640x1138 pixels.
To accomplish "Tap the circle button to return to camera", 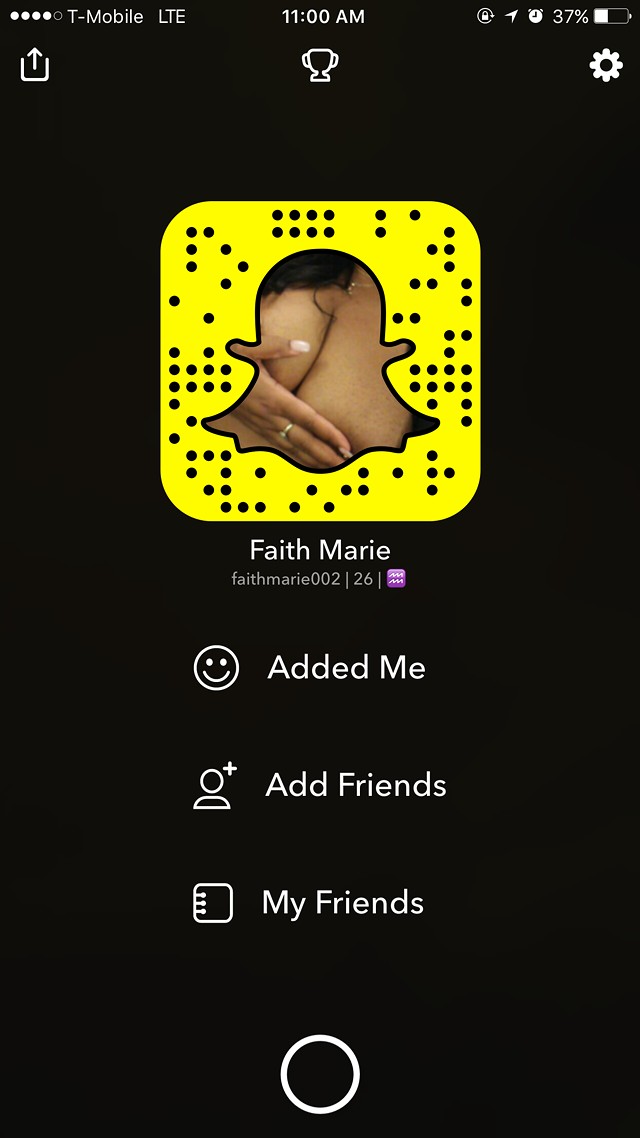I will pyautogui.click(x=320, y=1074).
